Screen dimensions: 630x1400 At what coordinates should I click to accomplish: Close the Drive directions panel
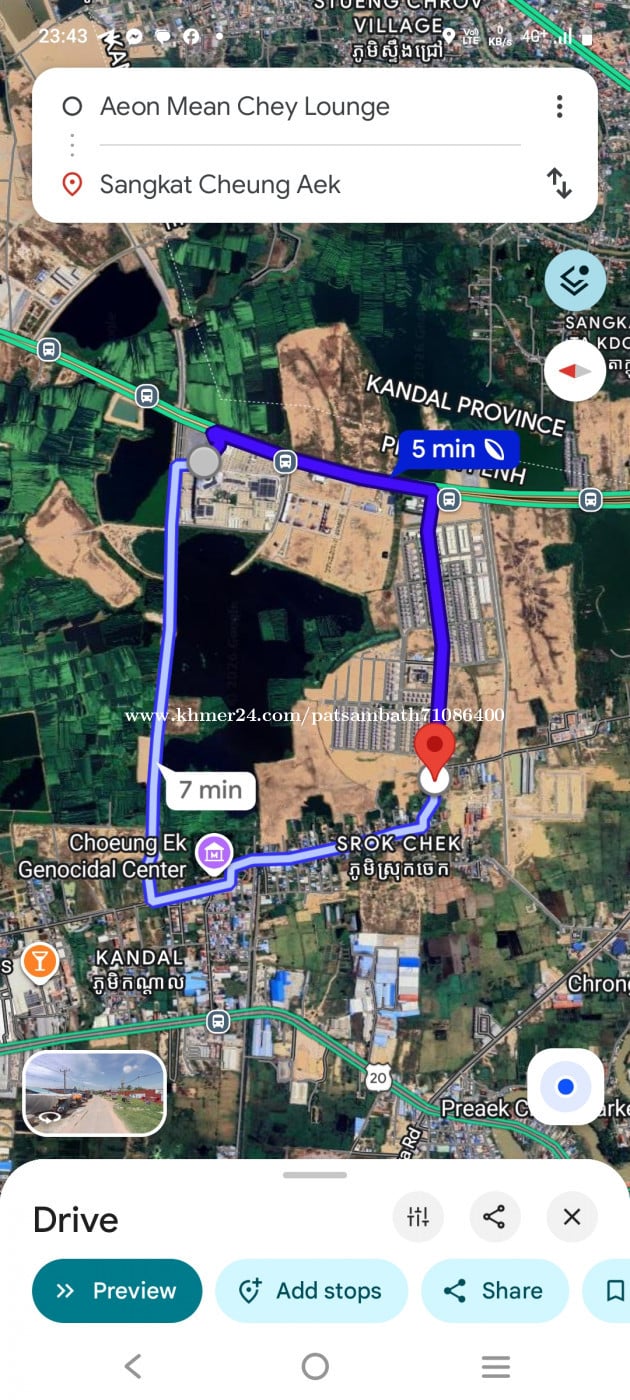572,1217
